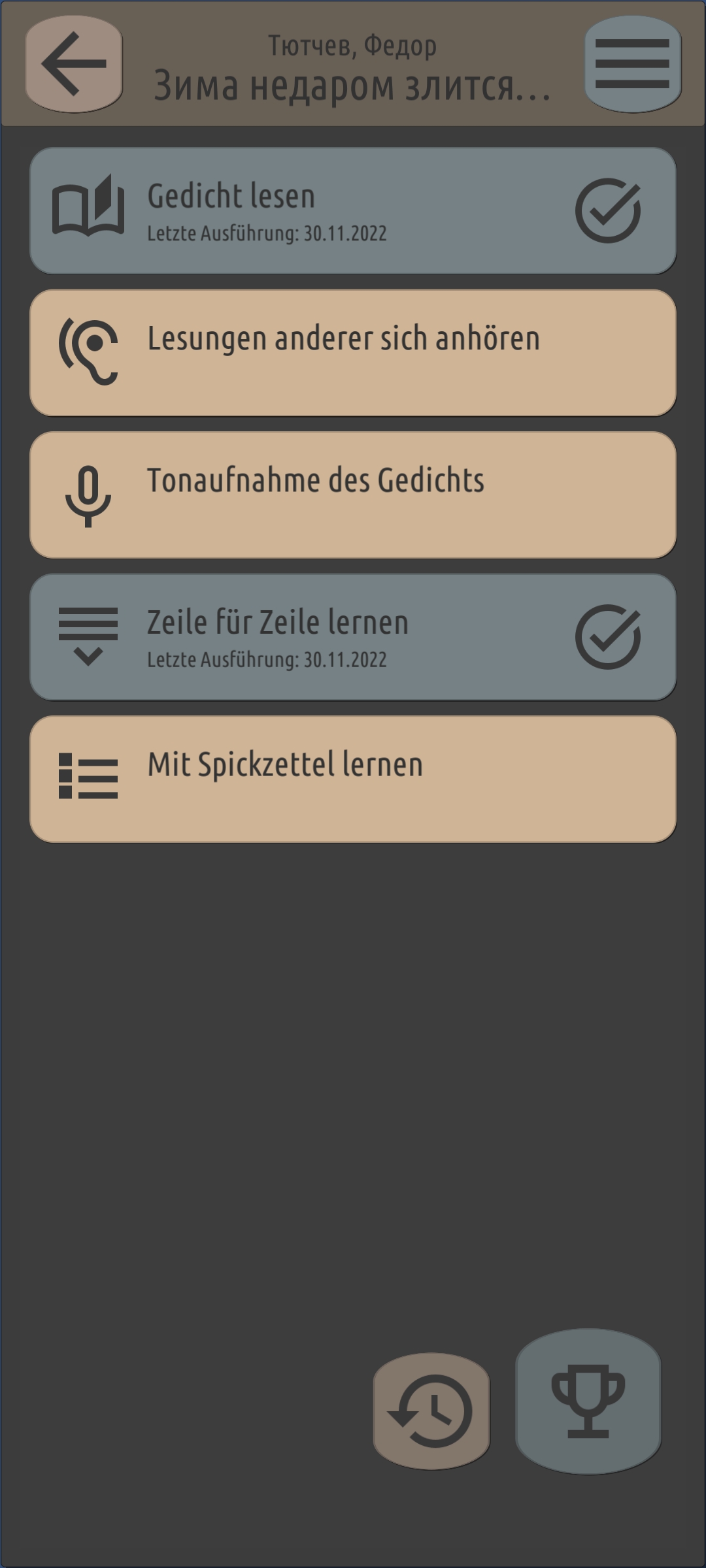The width and height of the screenshot is (706, 1568).
Task: Open Zeile für Zeile lernen
Action: [353, 637]
